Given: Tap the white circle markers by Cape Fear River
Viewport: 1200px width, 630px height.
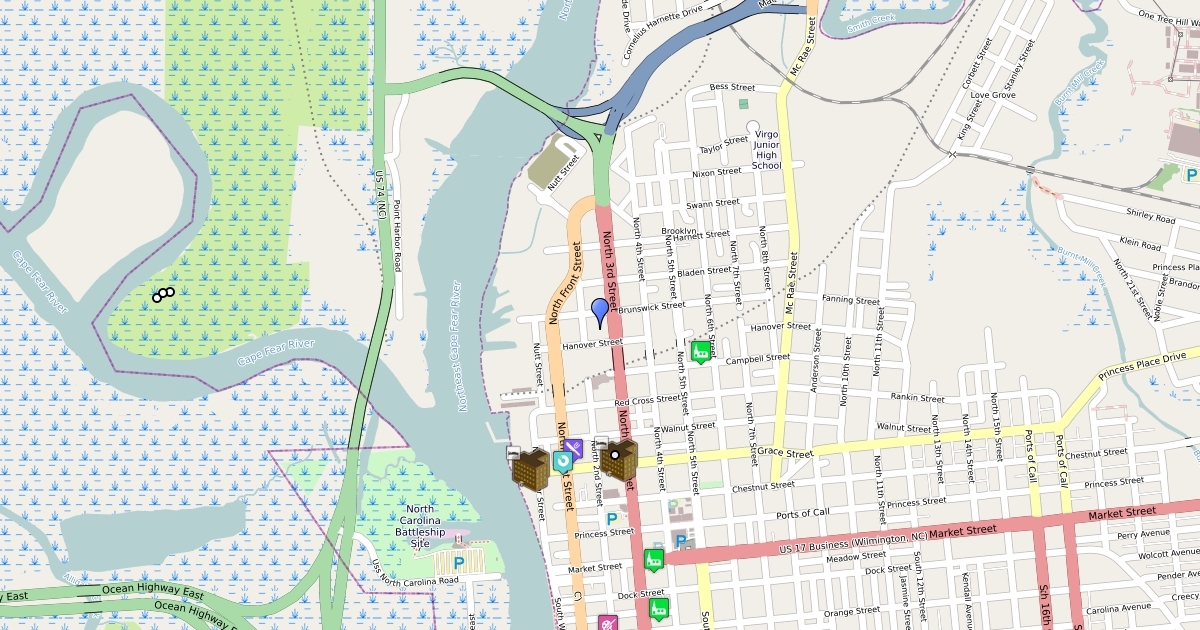Looking at the screenshot, I should [163, 294].
